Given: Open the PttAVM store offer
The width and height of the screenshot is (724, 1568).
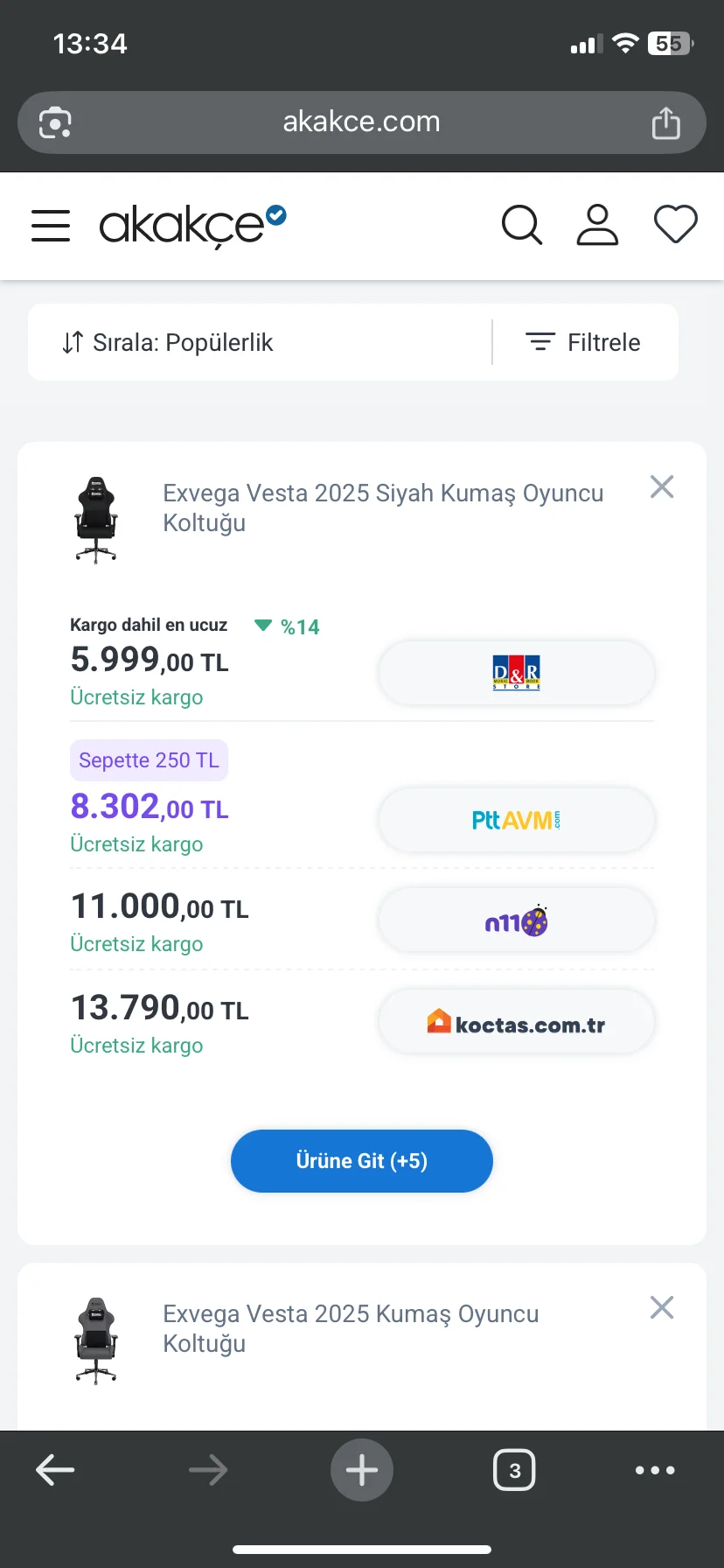Looking at the screenshot, I should [x=516, y=820].
